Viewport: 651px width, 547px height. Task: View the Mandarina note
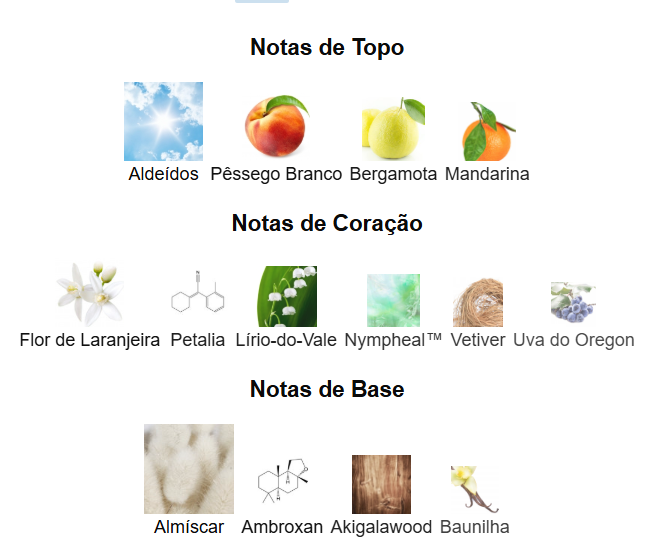pyautogui.click(x=487, y=132)
